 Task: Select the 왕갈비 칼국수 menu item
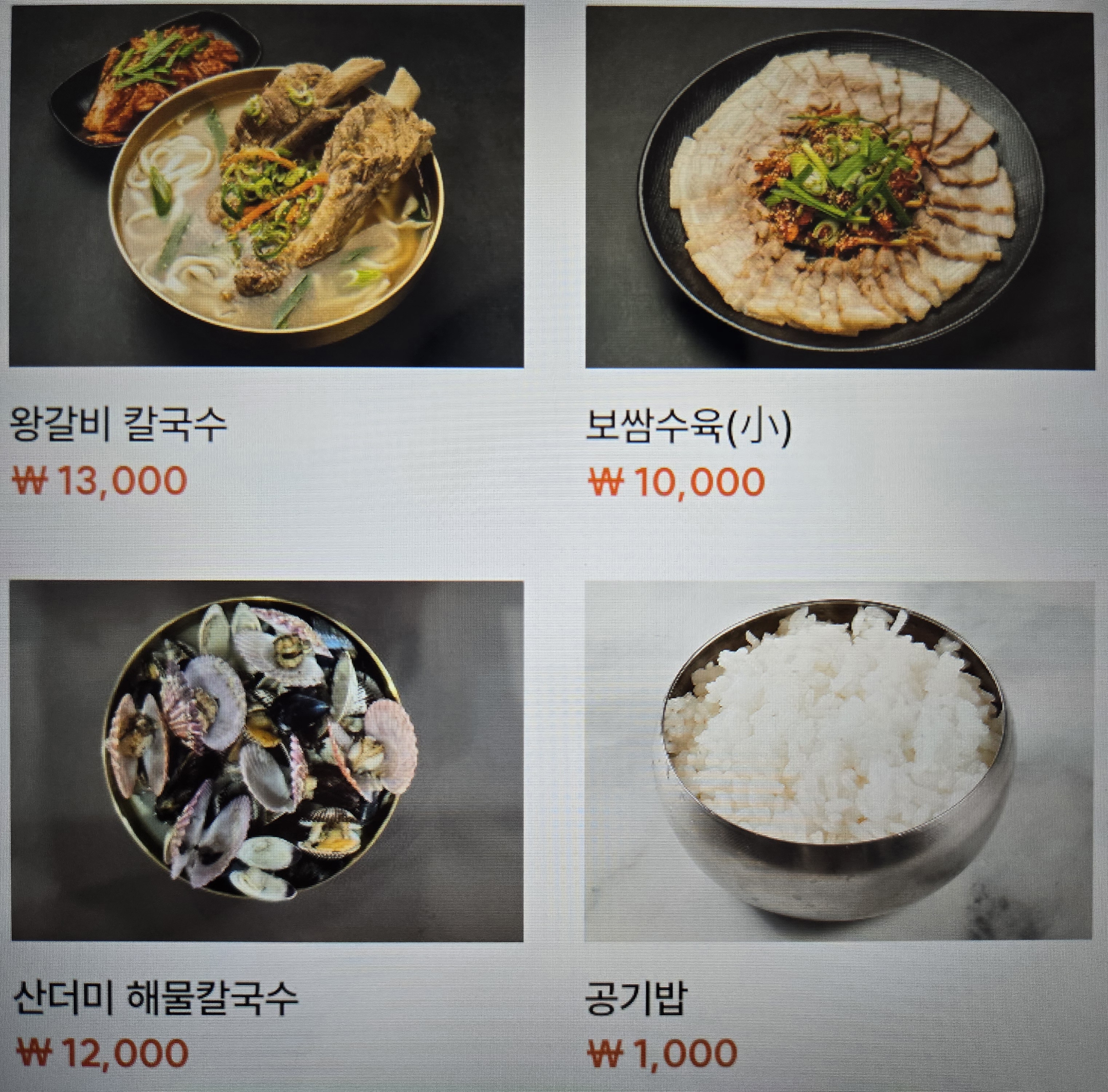(266, 186)
